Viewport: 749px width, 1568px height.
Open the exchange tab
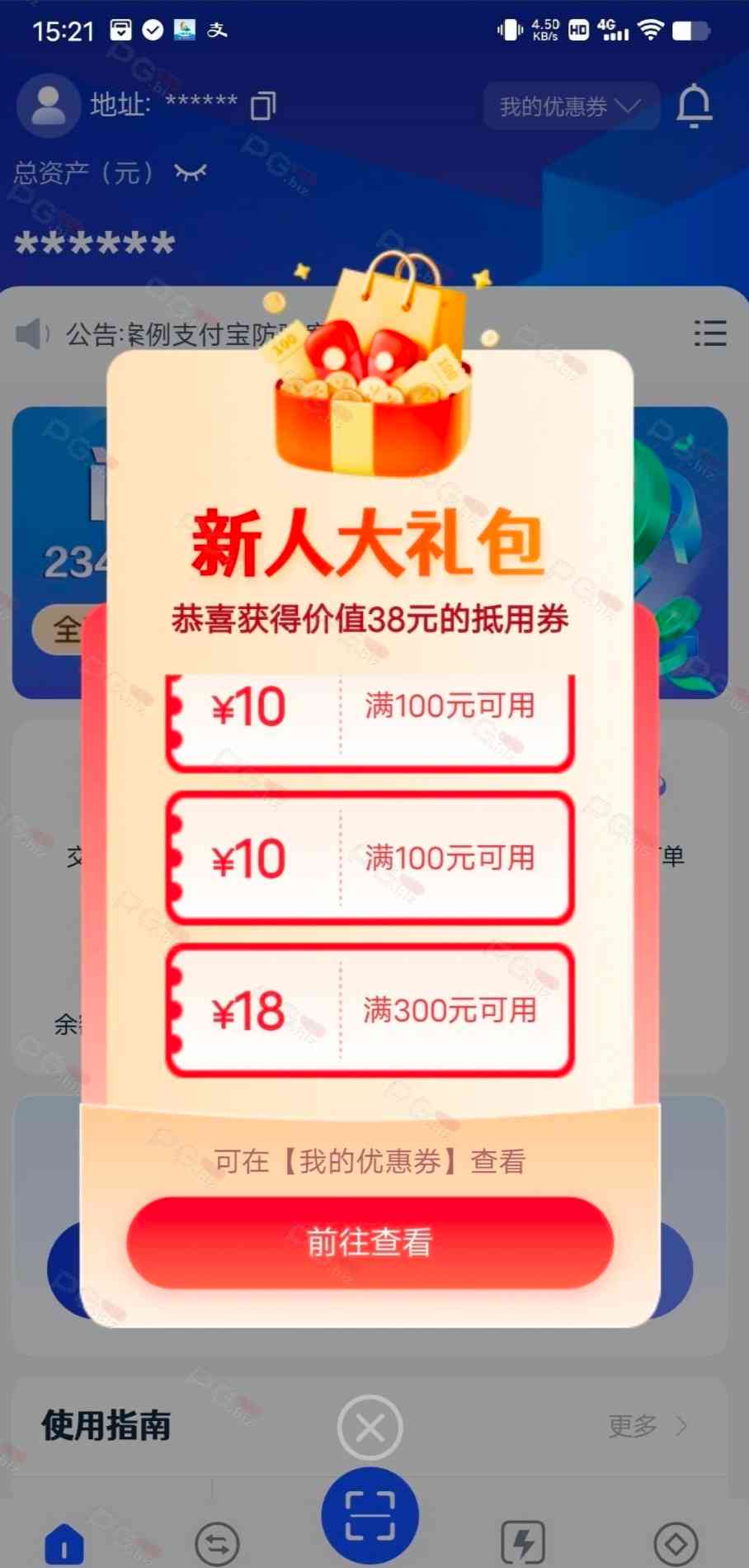[x=217, y=1543]
